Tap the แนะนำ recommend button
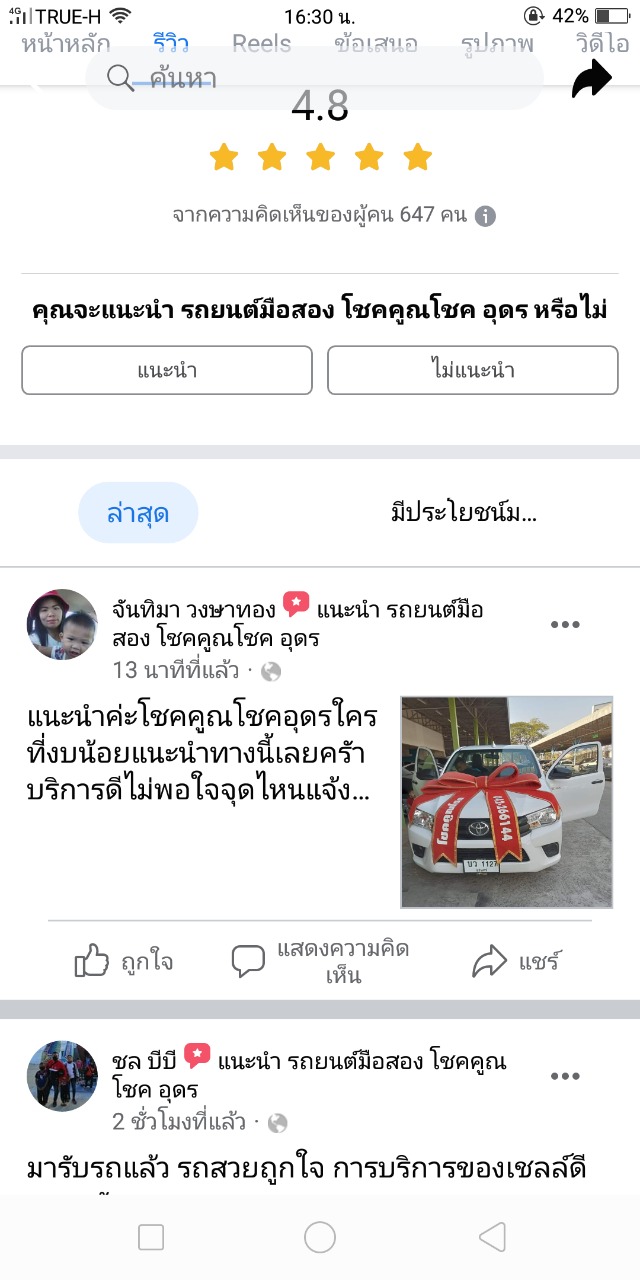The width and height of the screenshot is (640, 1280). point(167,371)
